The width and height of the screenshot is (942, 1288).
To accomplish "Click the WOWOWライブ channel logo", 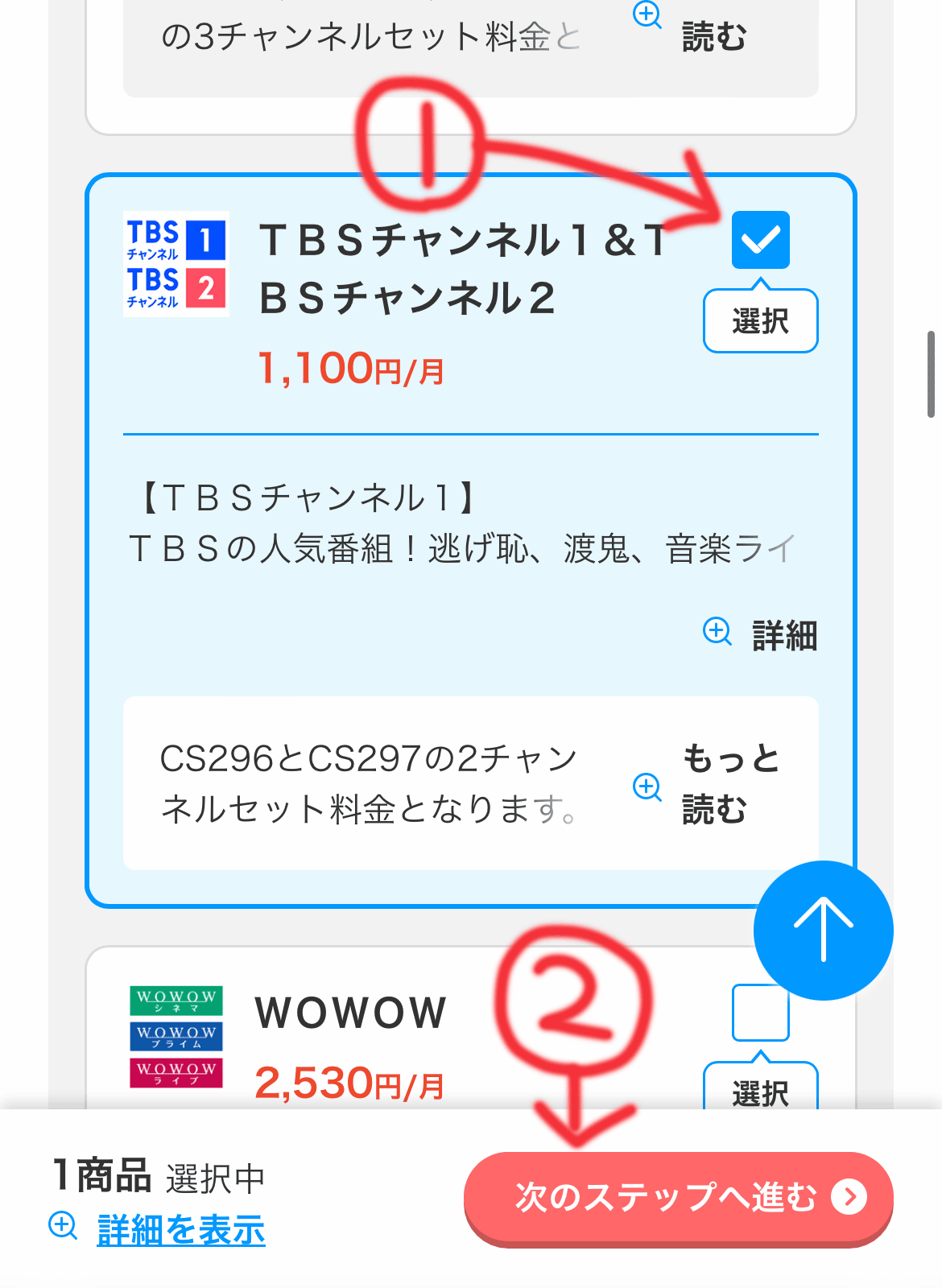I will [176, 1073].
